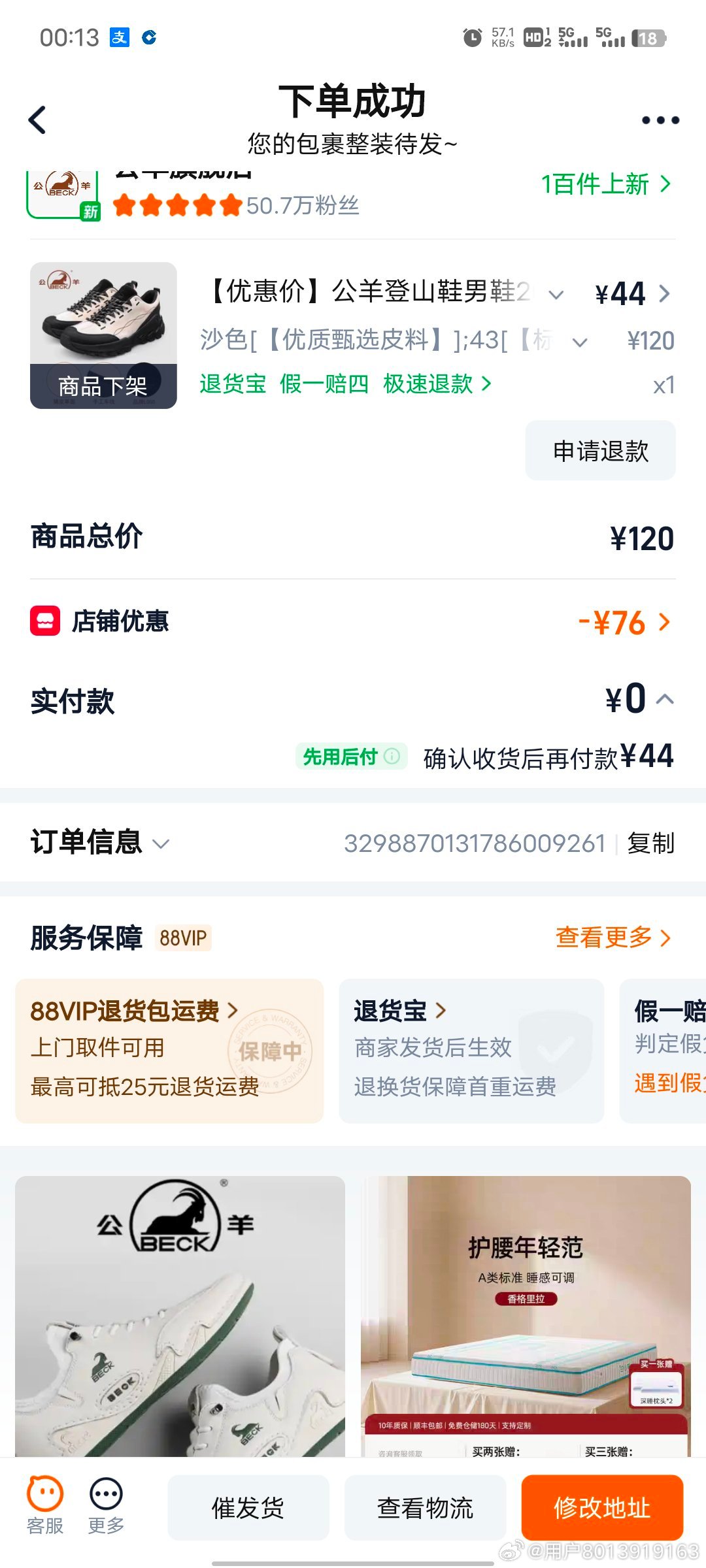Open the 护腰年轻范 mattress recommendation
This screenshot has width=706, height=1568.
tap(526, 1315)
